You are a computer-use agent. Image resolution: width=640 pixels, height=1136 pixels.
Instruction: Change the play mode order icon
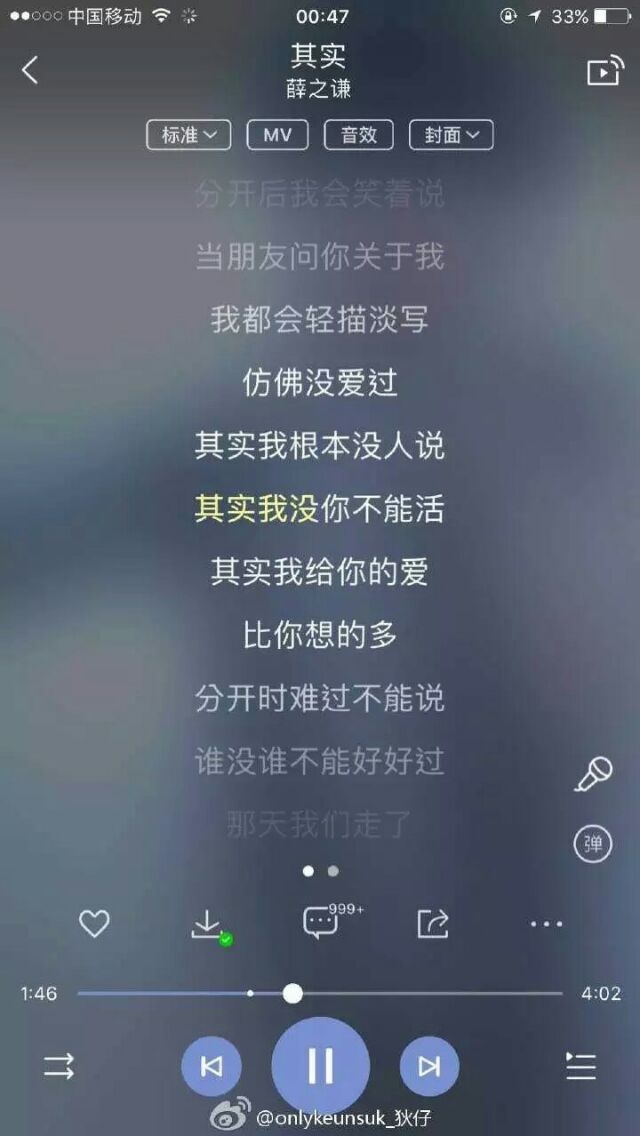click(59, 1066)
